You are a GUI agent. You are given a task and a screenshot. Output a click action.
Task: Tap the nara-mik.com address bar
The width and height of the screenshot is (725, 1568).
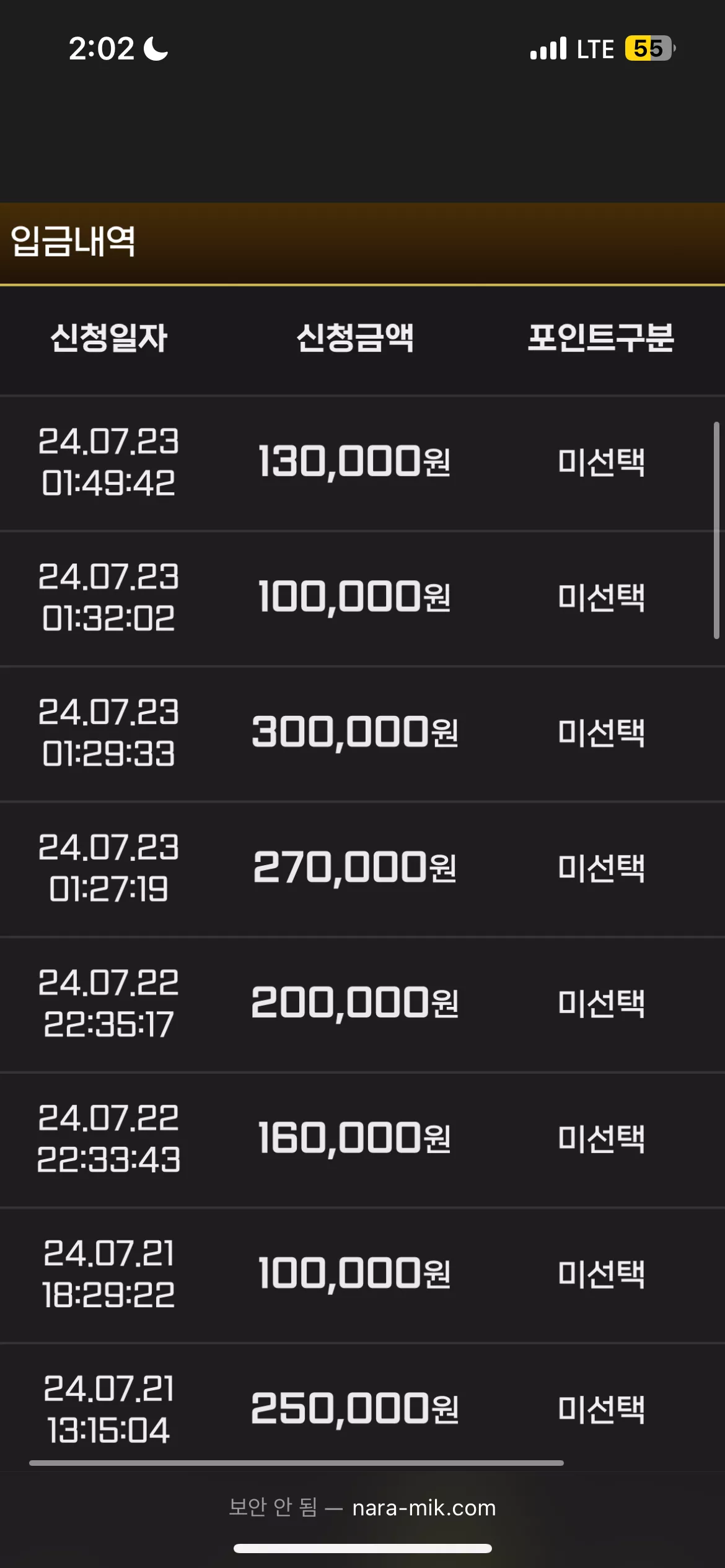click(362, 1507)
